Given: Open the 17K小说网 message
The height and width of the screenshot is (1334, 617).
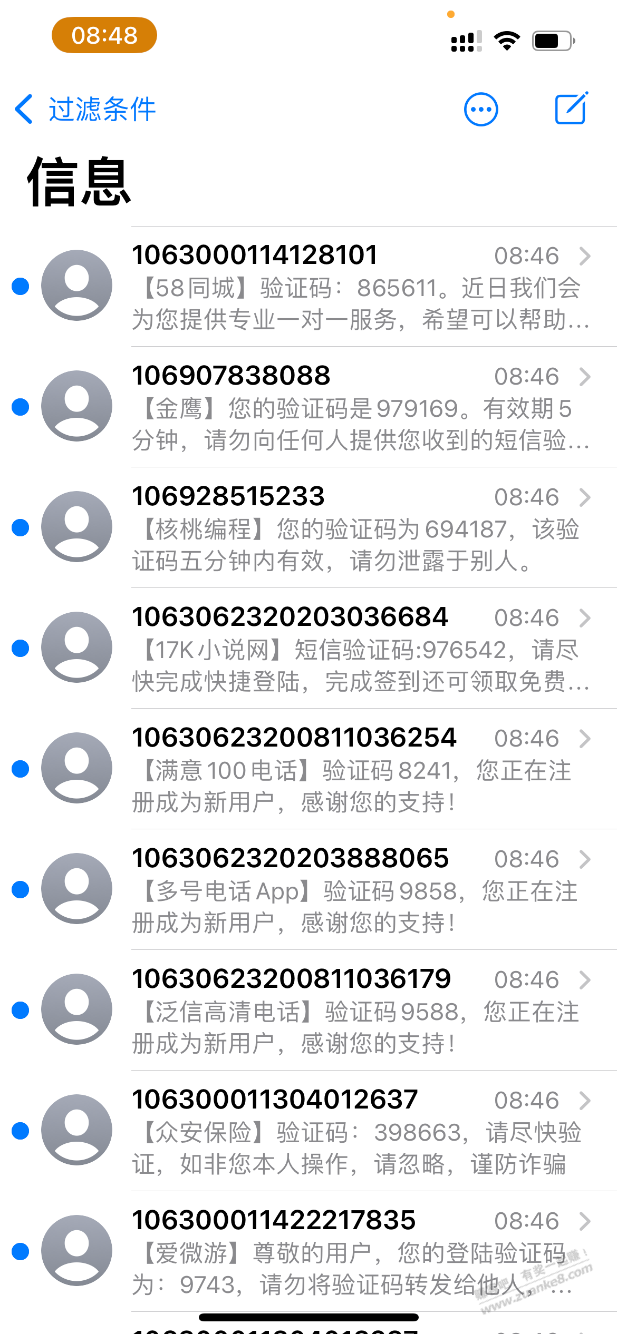Looking at the screenshot, I should 308,649.
